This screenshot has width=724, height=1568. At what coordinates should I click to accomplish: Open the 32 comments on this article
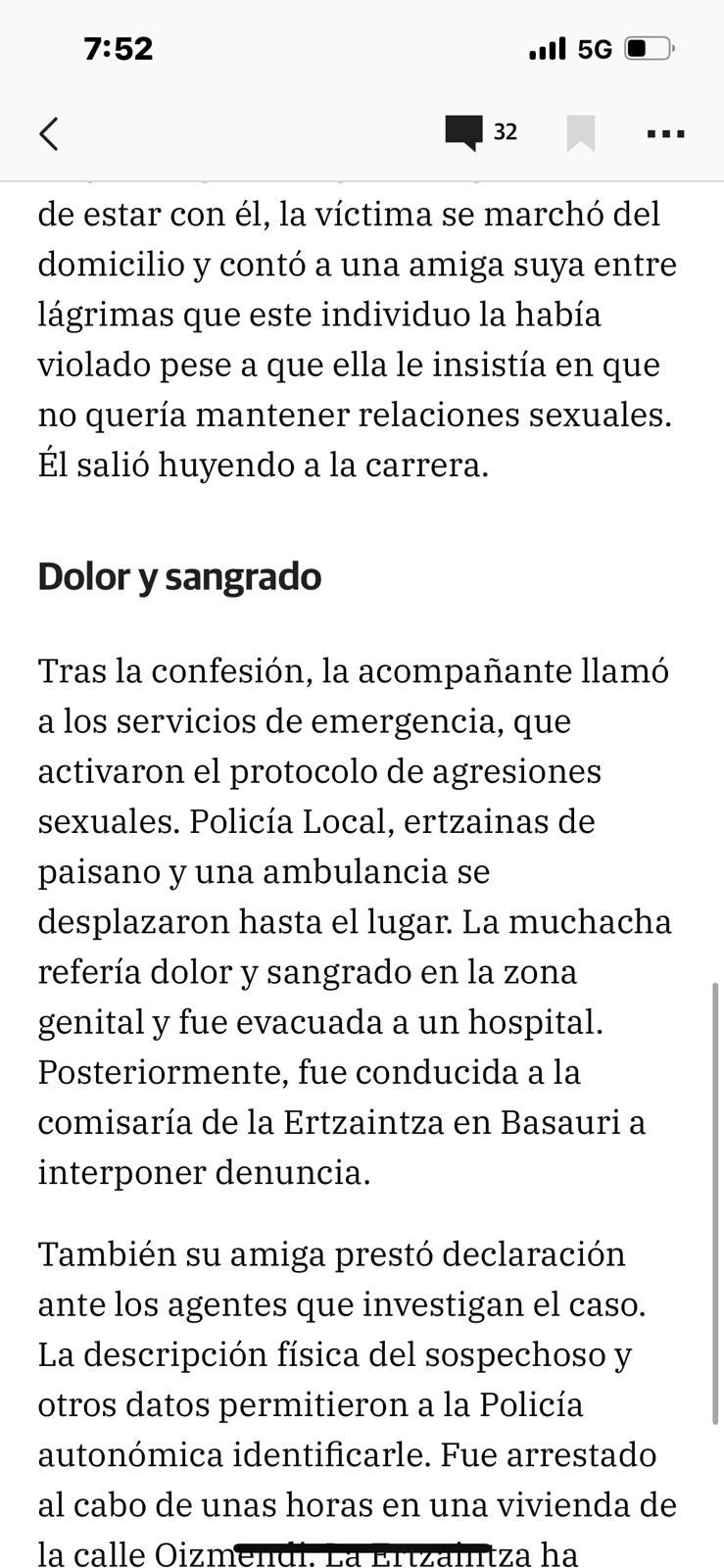pos(480,132)
